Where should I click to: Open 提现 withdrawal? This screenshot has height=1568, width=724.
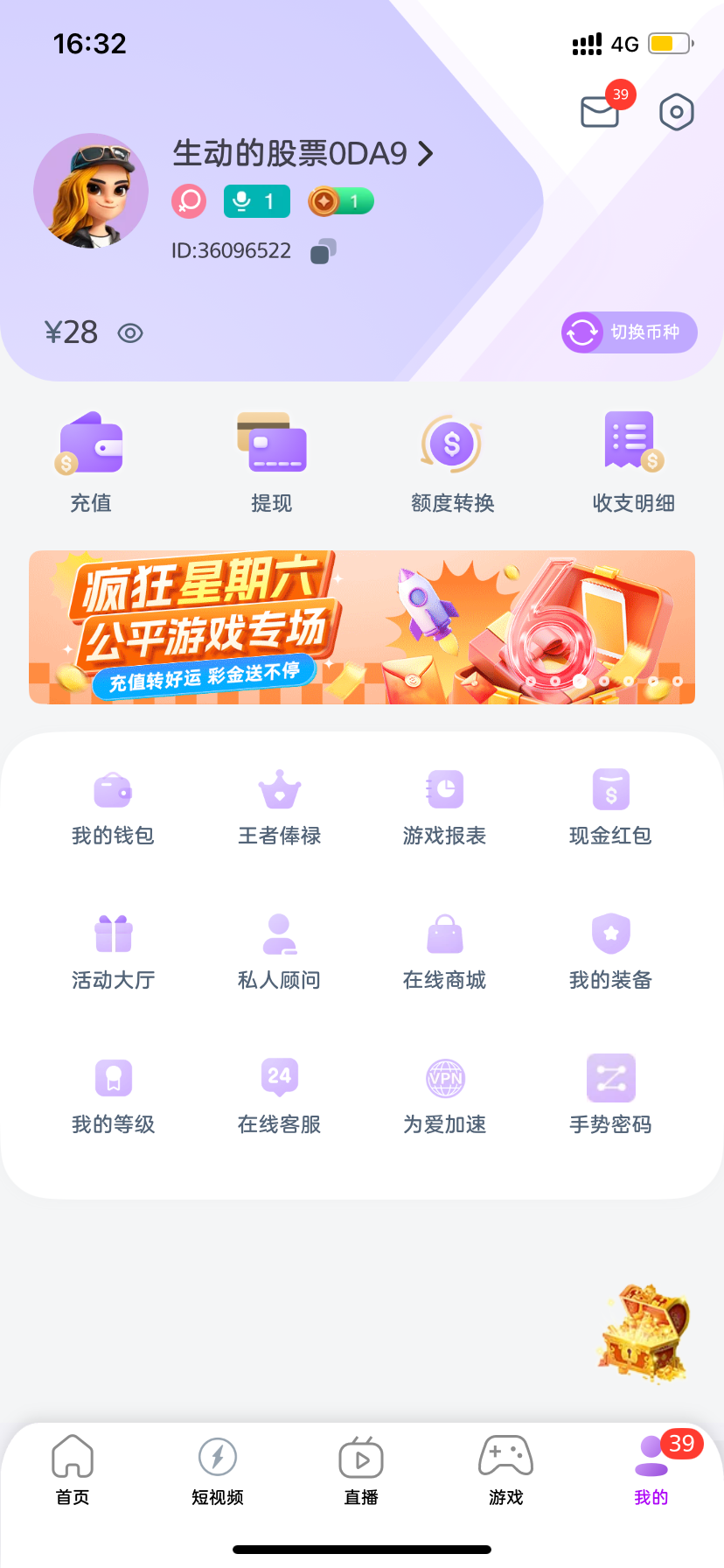(x=272, y=462)
